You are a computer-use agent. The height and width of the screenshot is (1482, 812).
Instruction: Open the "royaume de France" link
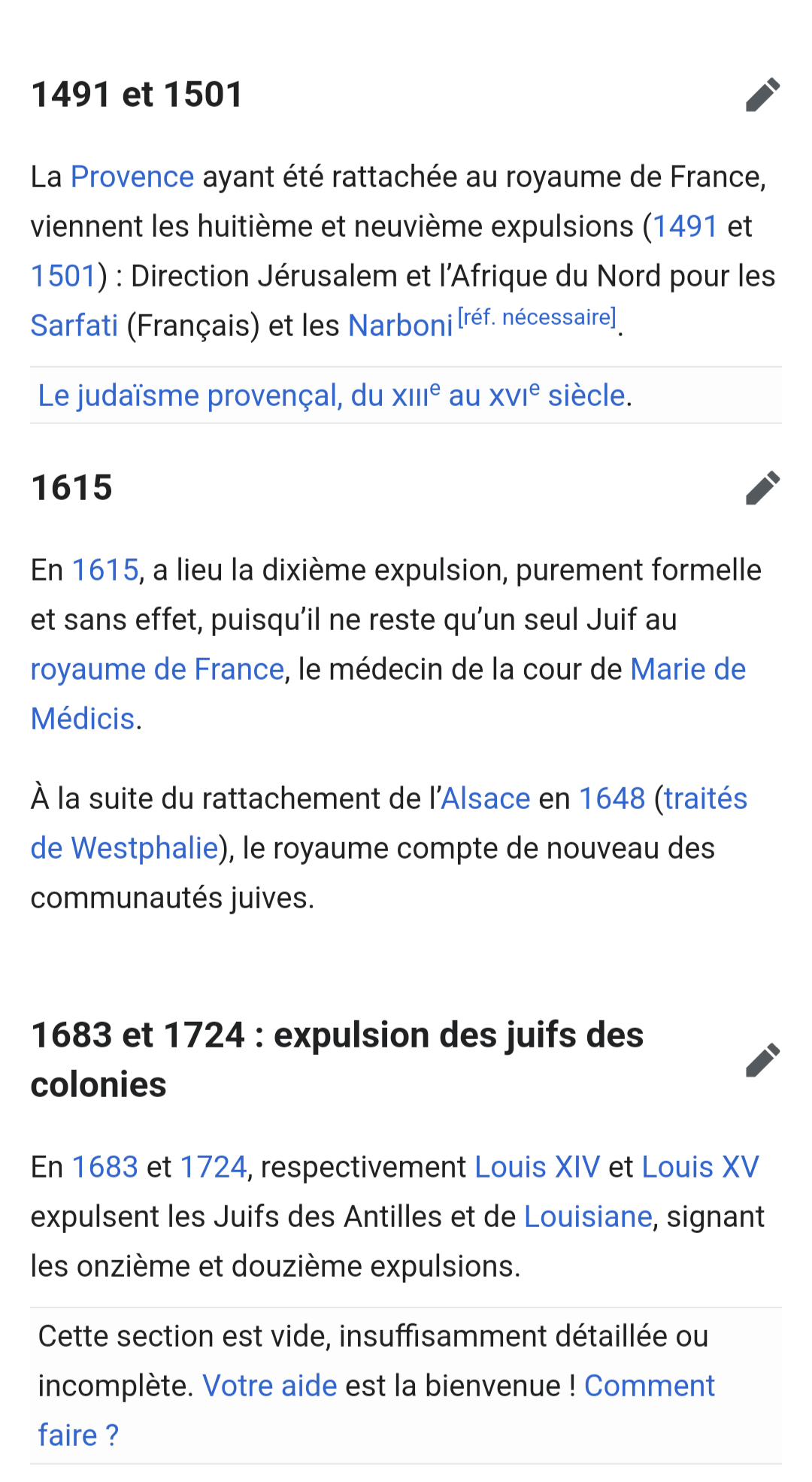[157, 670]
